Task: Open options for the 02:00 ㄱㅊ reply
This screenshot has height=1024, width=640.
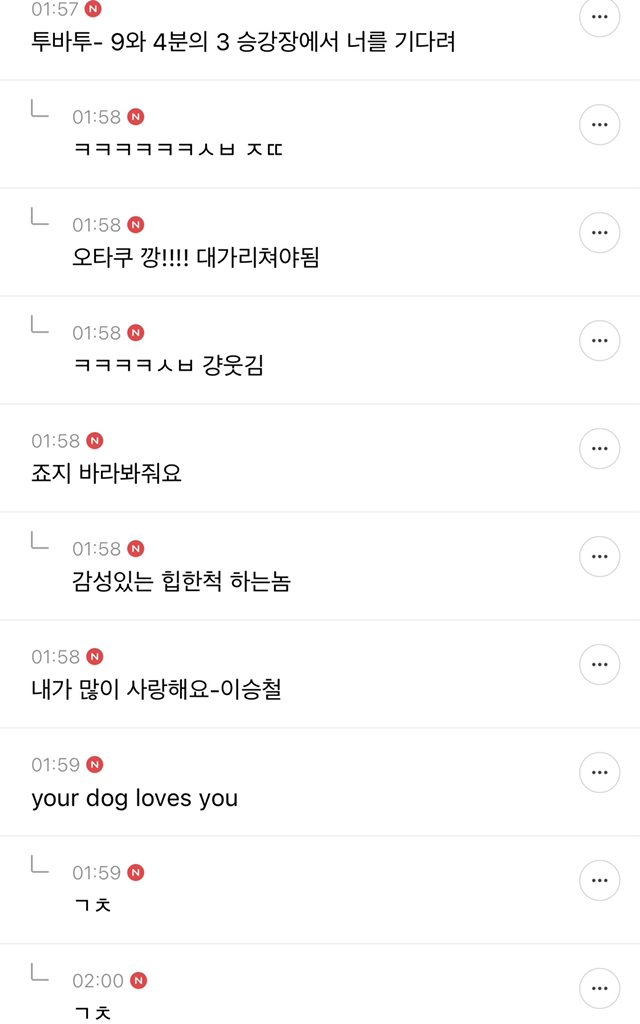Action: (x=599, y=989)
